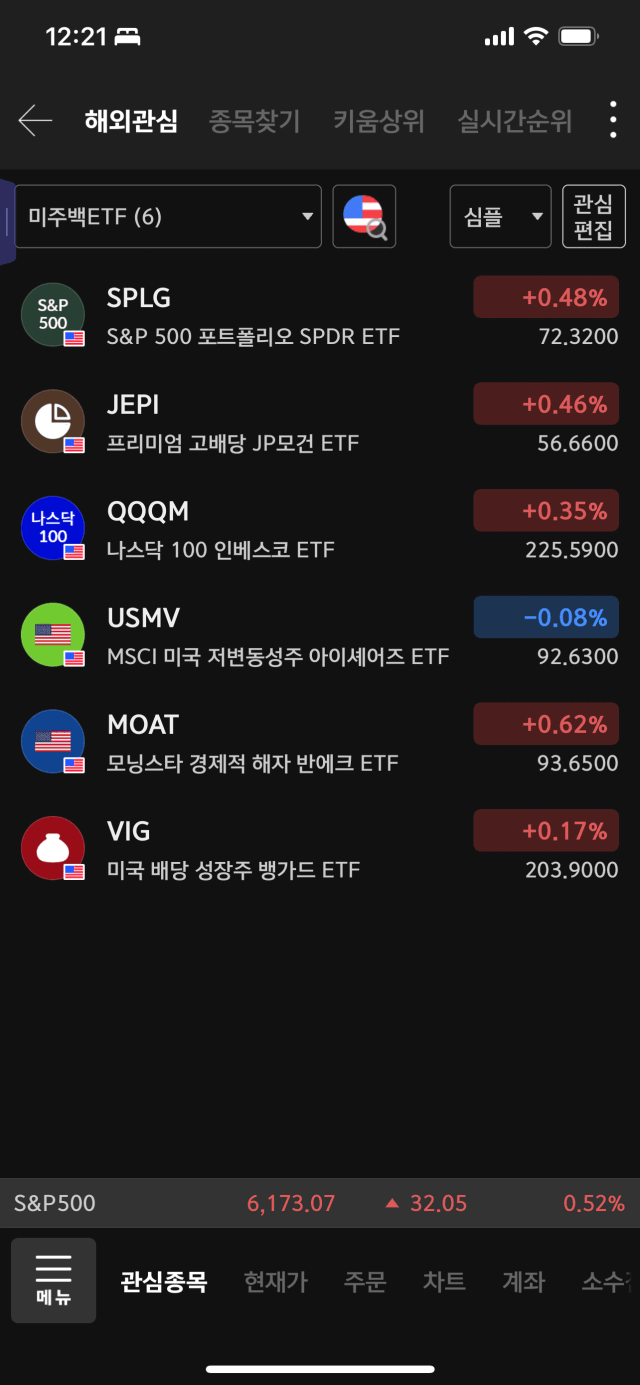
Task: Switch to the 계좌 bottom tab
Action: tap(523, 1281)
